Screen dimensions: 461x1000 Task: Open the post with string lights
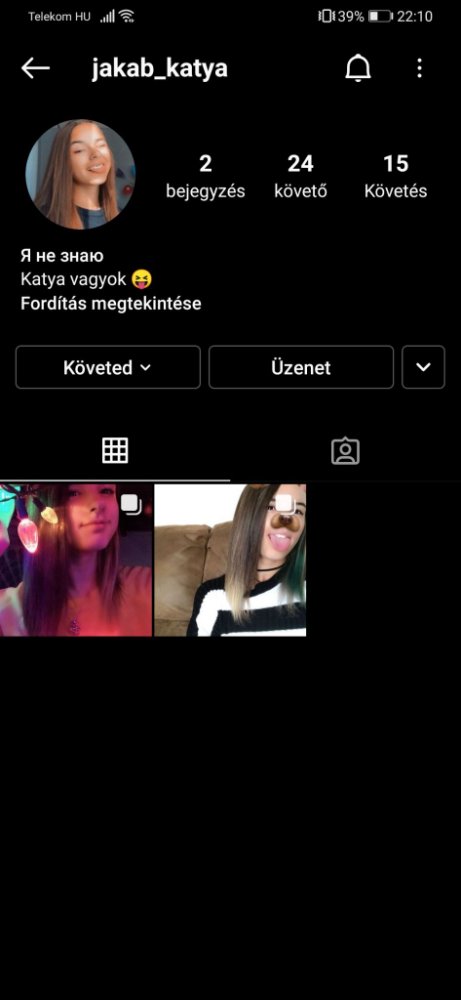coord(76,560)
